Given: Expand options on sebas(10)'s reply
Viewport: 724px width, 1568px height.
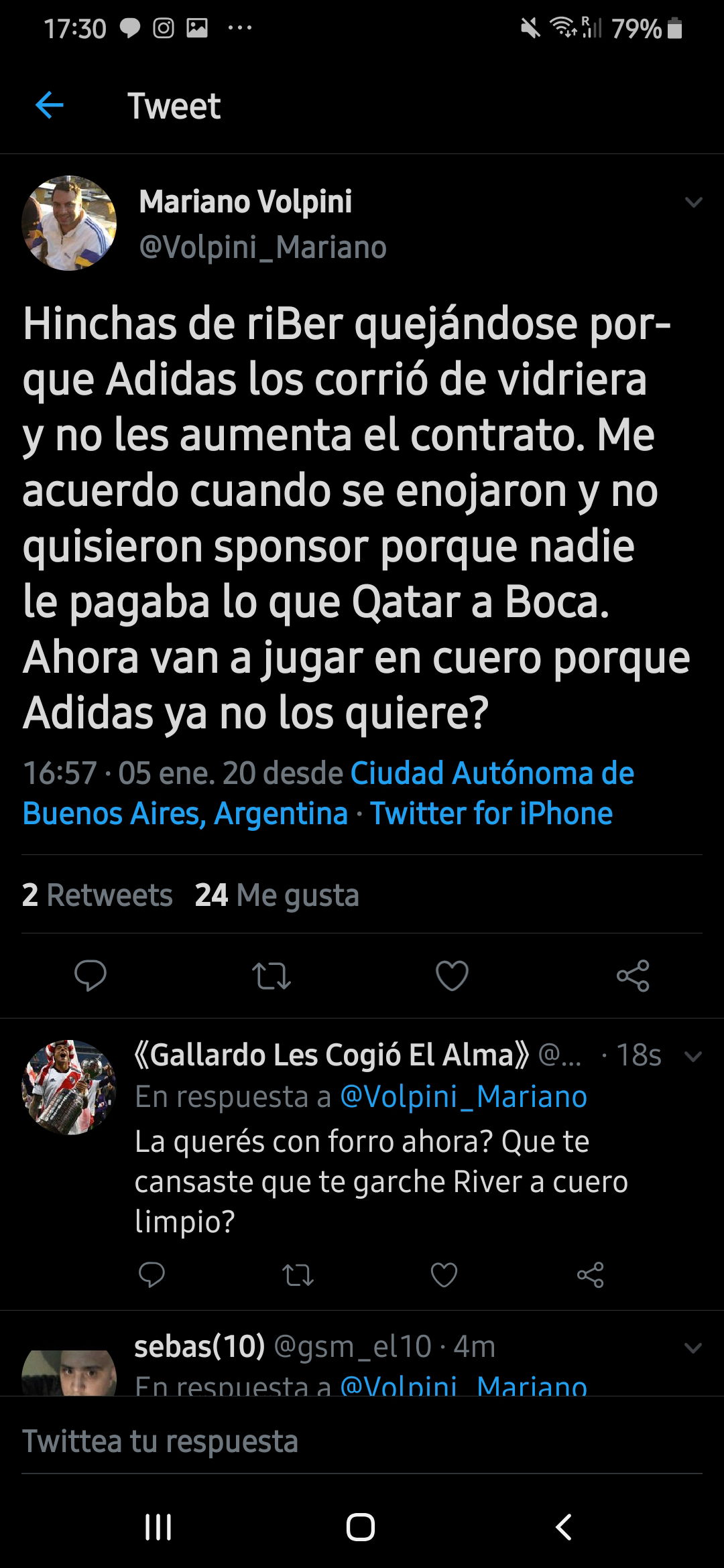Looking at the screenshot, I should click(693, 1348).
